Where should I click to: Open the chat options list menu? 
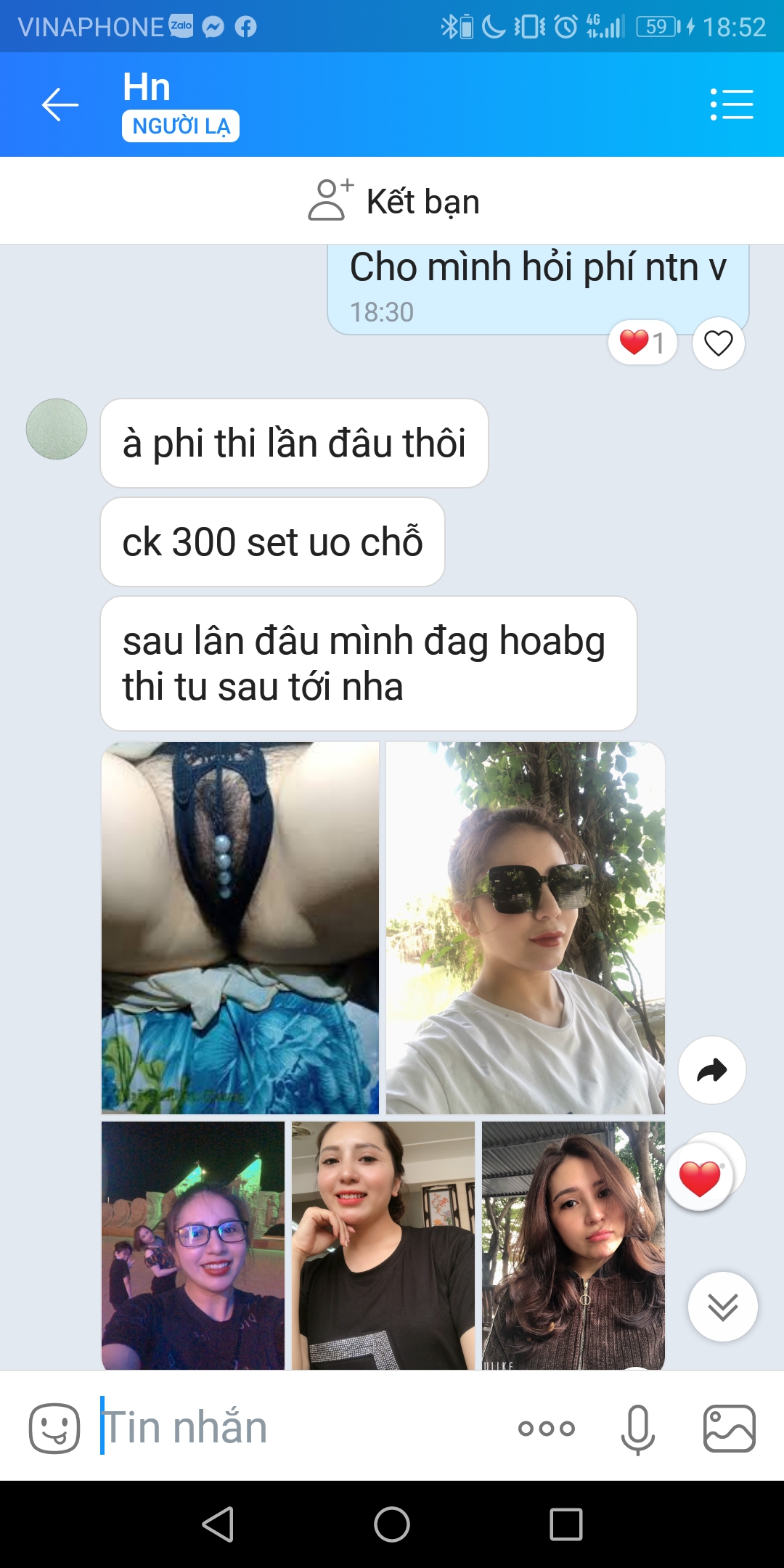731,105
